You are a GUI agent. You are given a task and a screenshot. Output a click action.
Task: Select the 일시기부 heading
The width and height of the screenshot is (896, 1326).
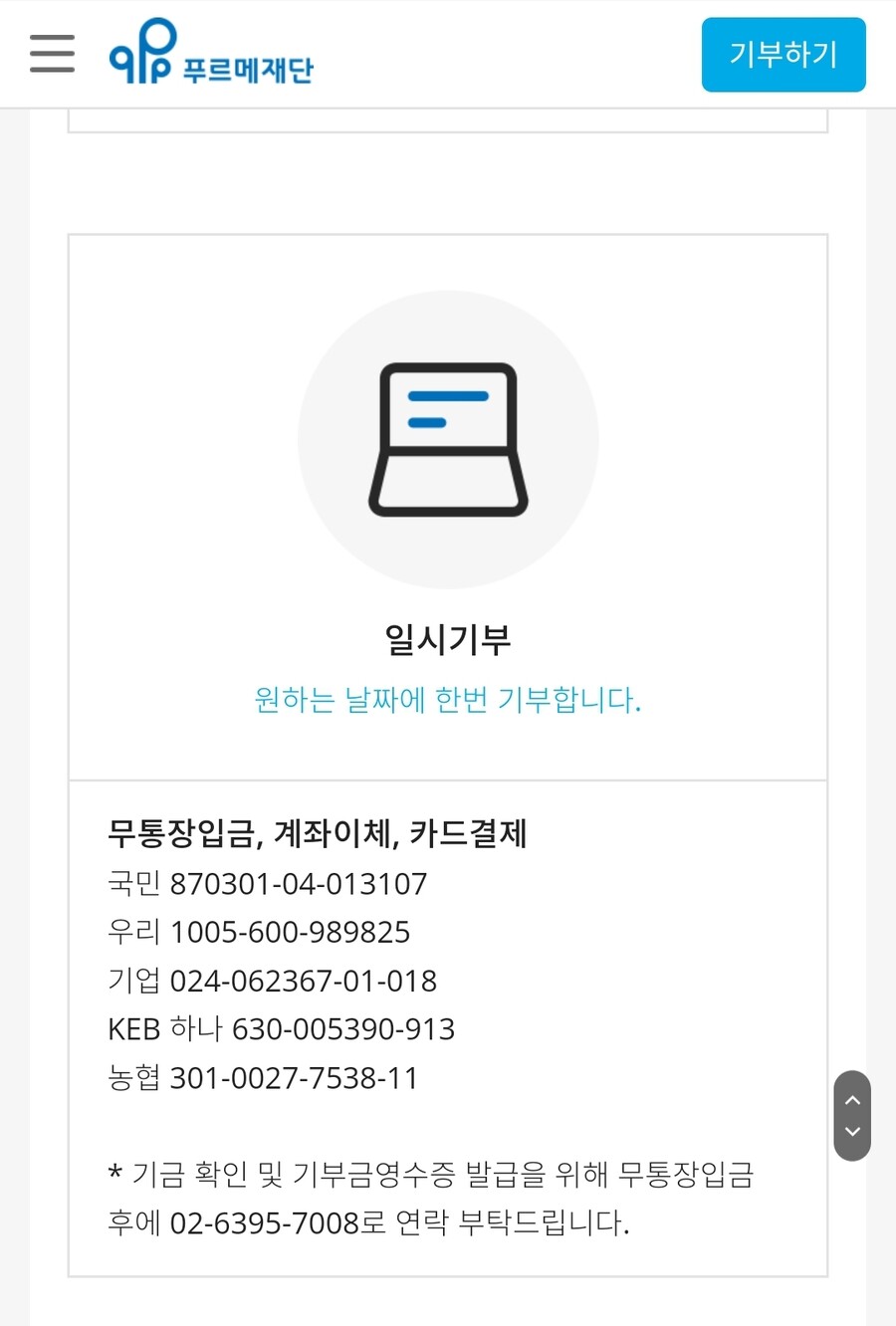pyautogui.click(x=447, y=641)
